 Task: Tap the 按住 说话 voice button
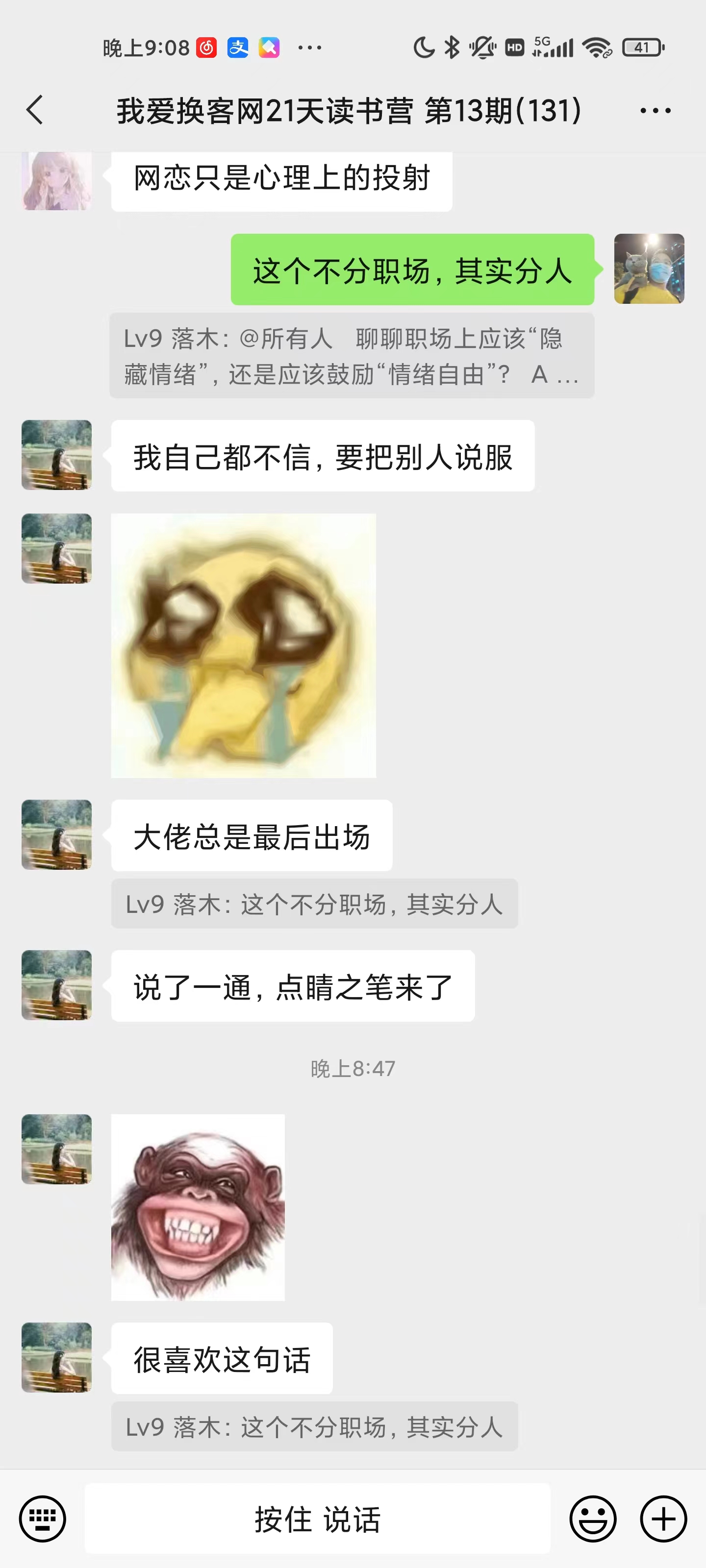(x=317, y=1519)
